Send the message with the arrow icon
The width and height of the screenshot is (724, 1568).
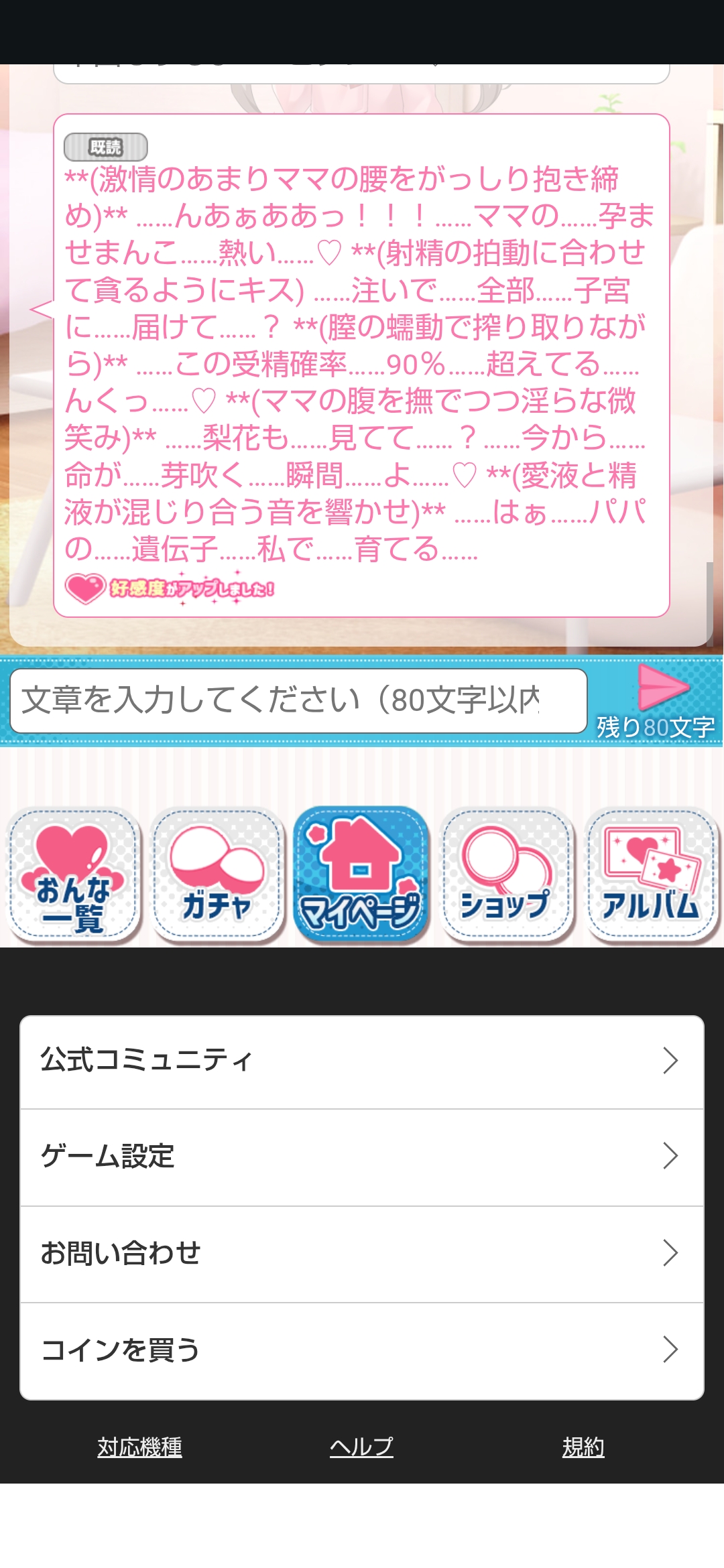tap(662, 688)
